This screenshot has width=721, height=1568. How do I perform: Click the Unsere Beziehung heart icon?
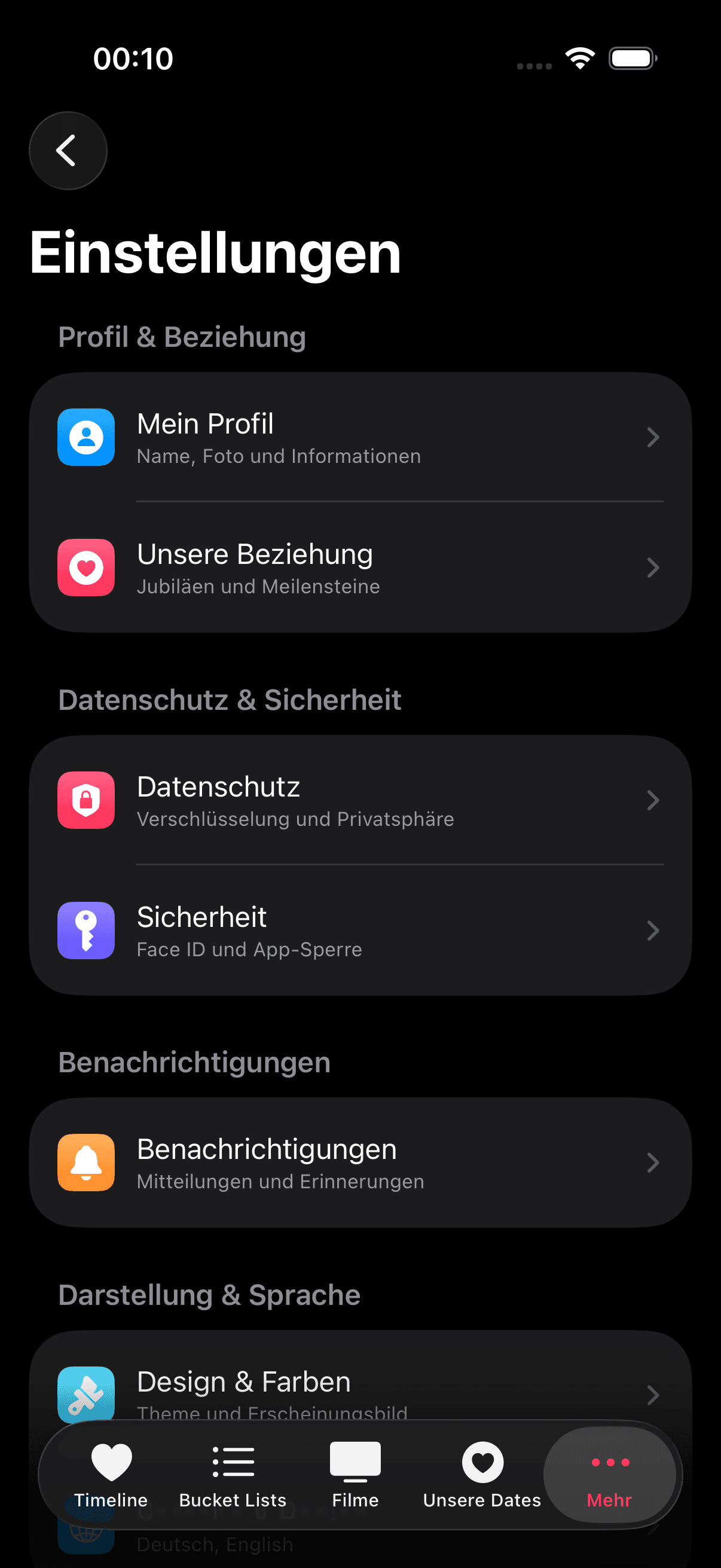(x=85, y=568)
